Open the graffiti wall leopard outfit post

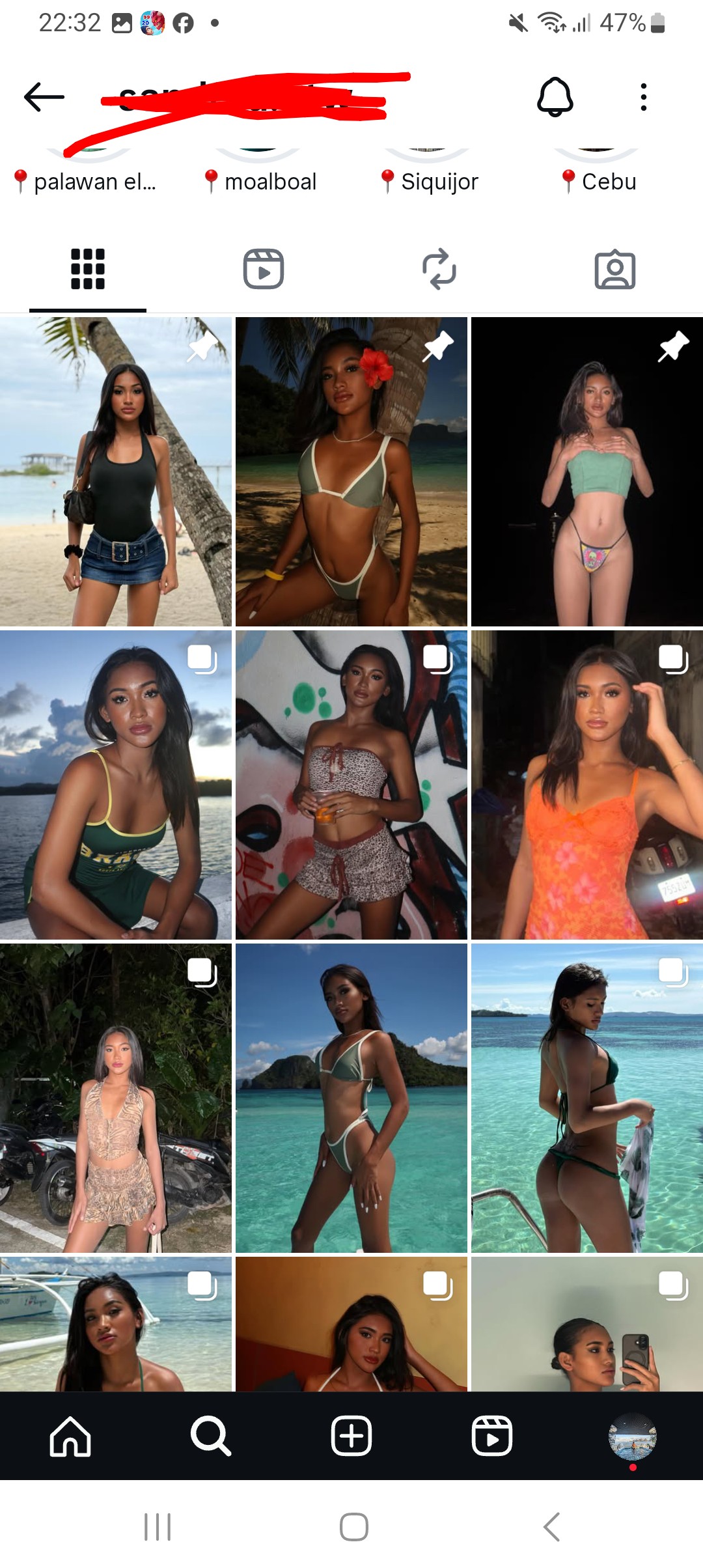[x=351, y=785]
